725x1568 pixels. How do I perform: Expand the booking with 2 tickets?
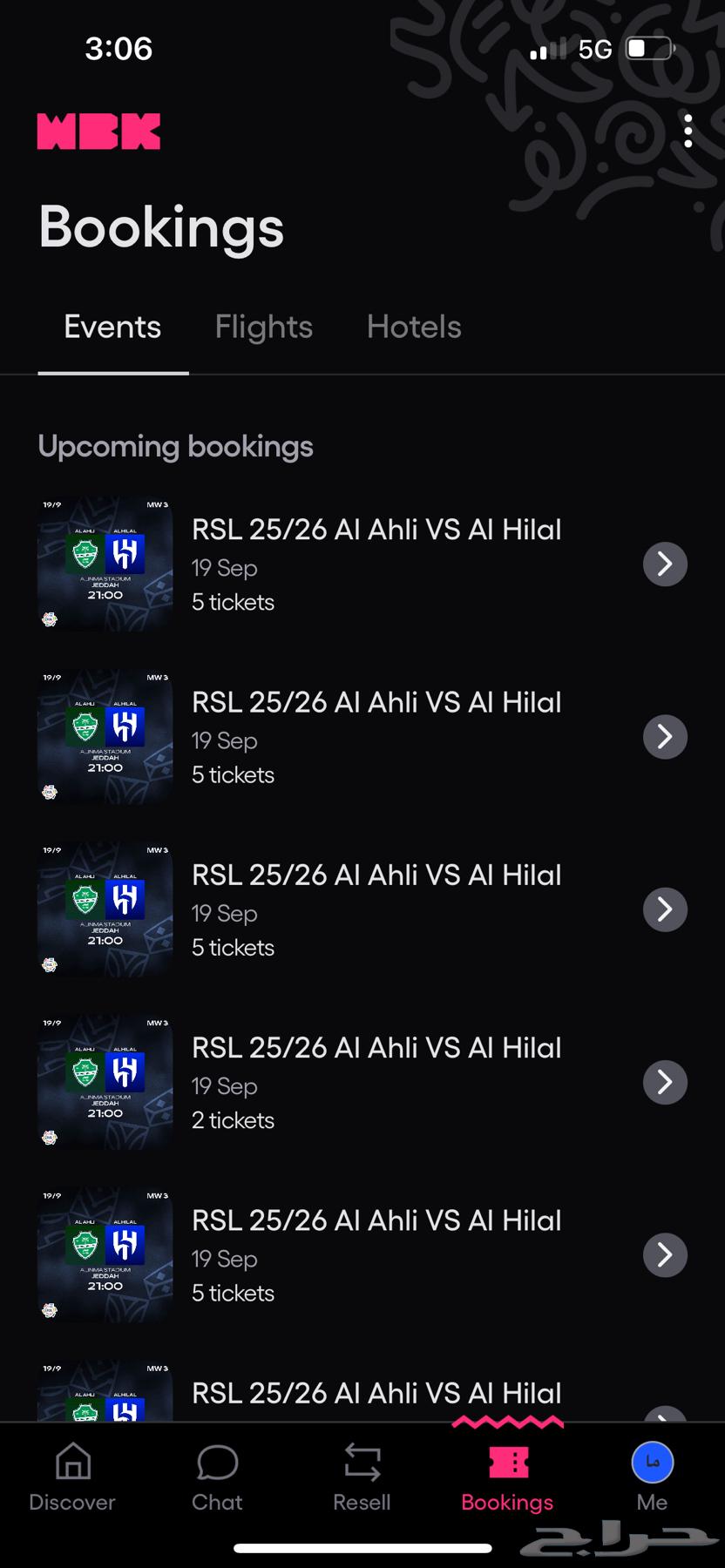(665, 1082)
